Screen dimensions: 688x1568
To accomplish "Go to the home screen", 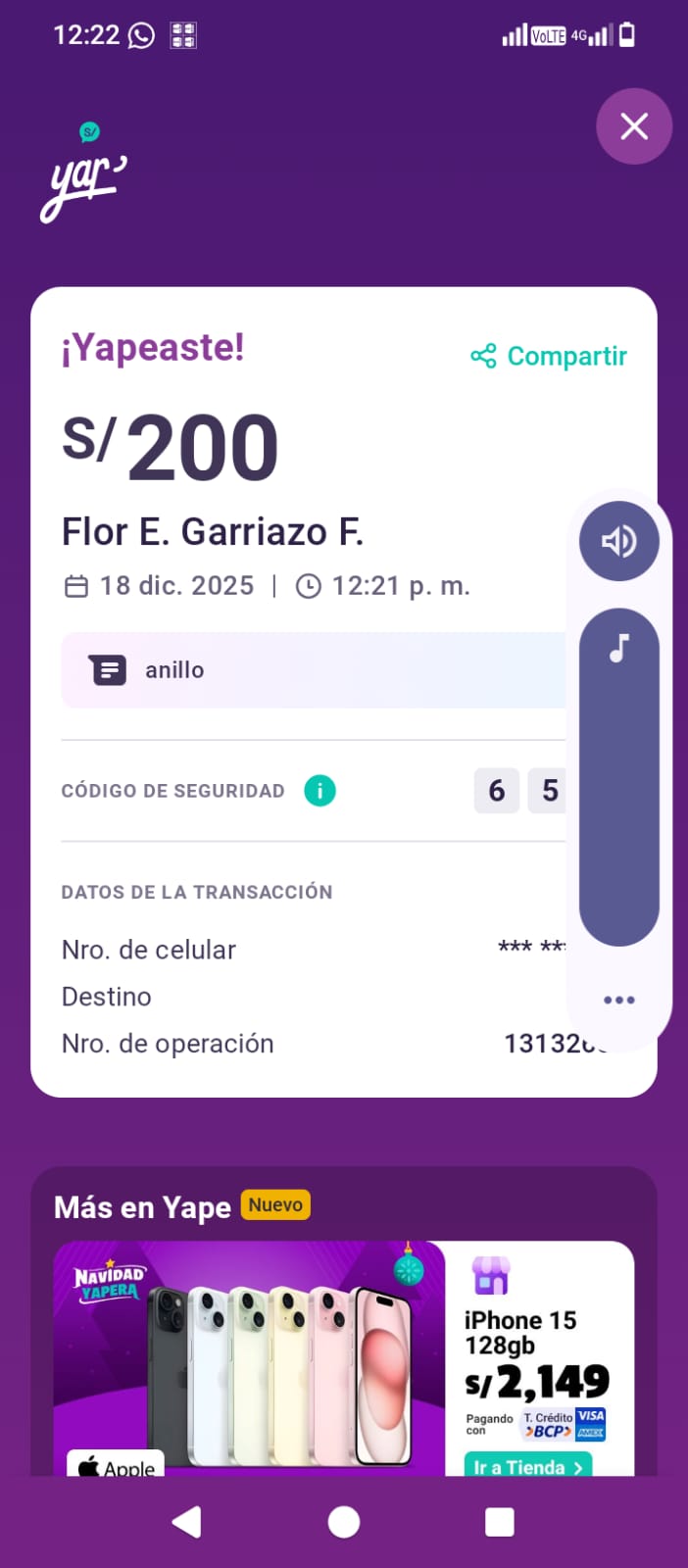I will click(x=343, y=1522).
